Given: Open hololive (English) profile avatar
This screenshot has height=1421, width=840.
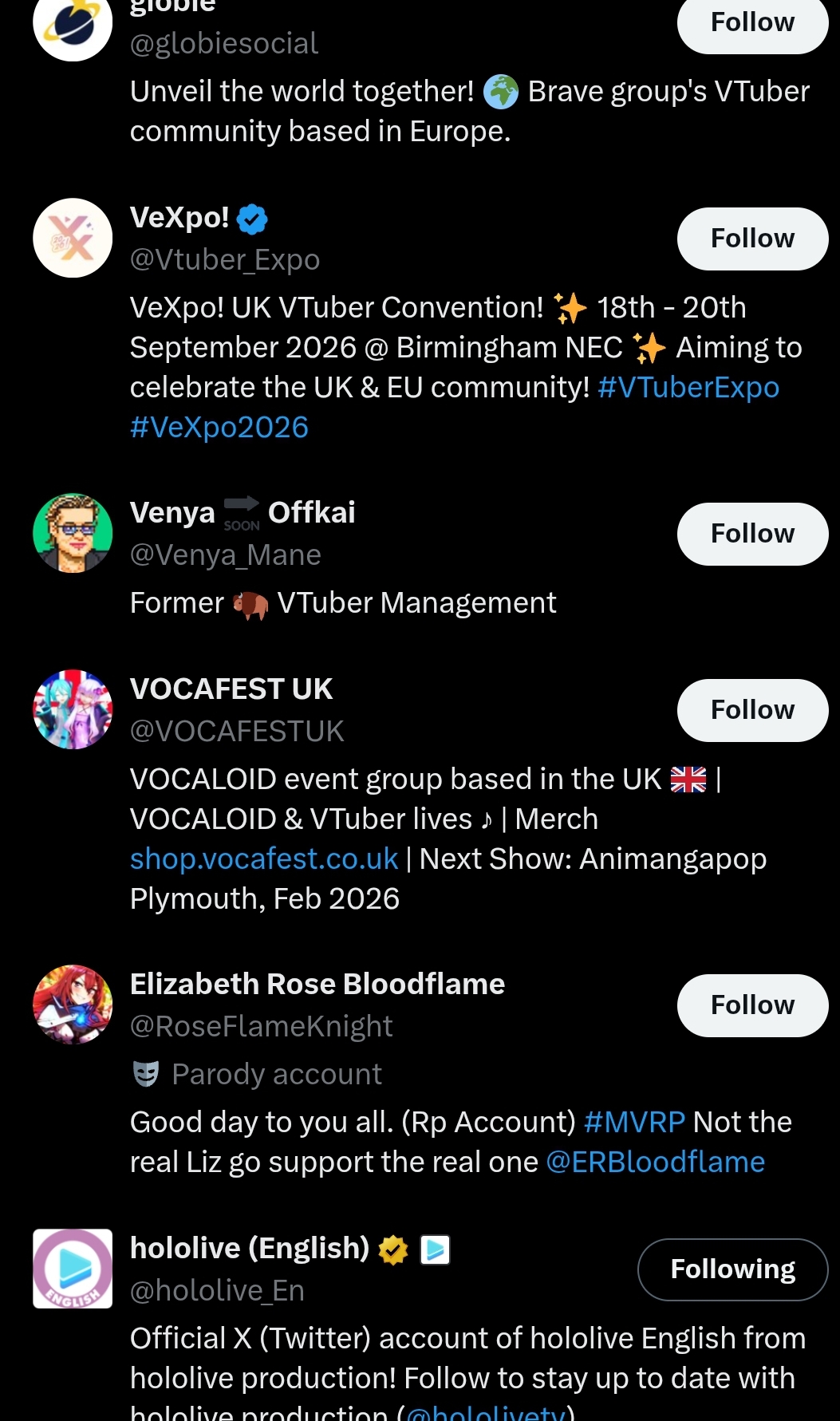Looking at the screenshot, I should pyautogui.click(x=73, y=1269).
